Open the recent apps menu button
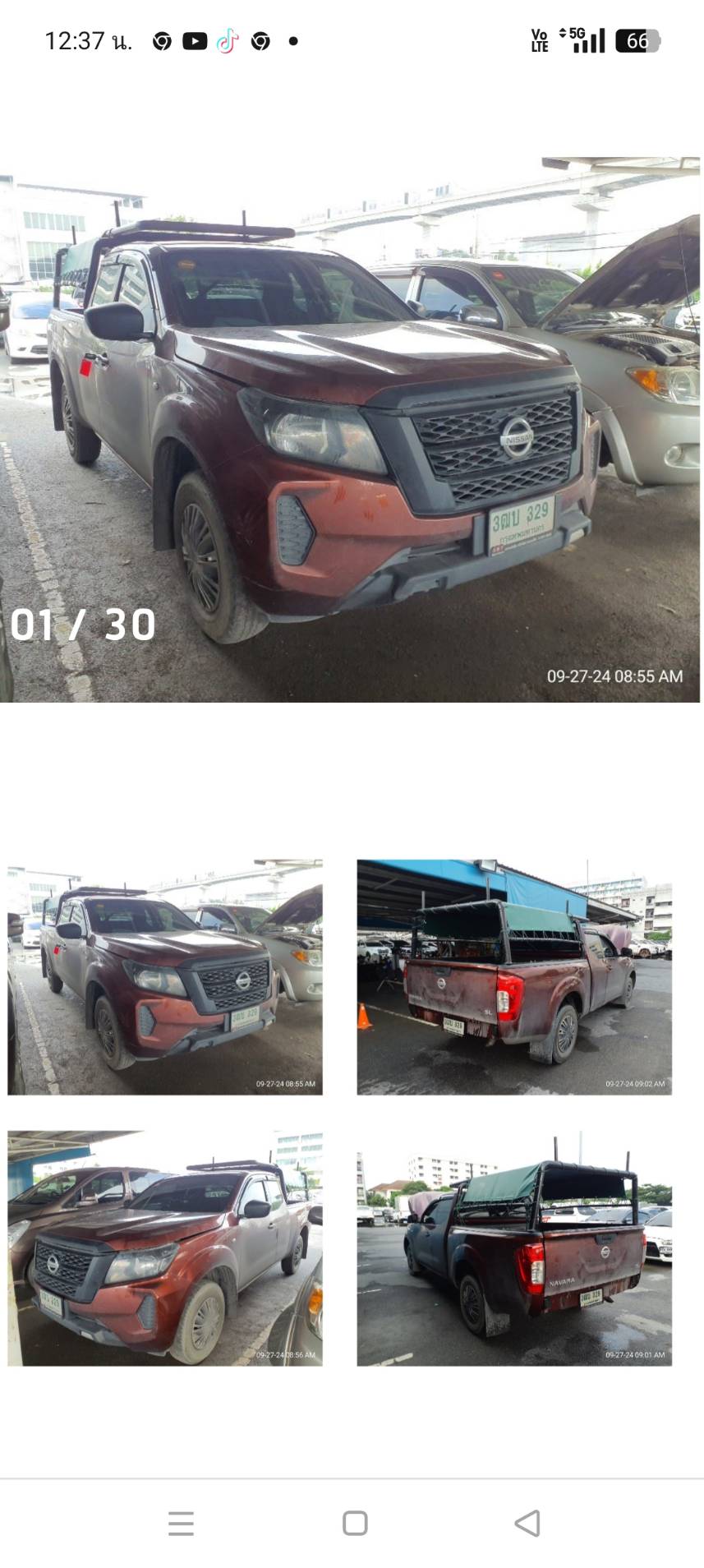The width and height of the screenshot is (704, 1568). pos(181,1523)
